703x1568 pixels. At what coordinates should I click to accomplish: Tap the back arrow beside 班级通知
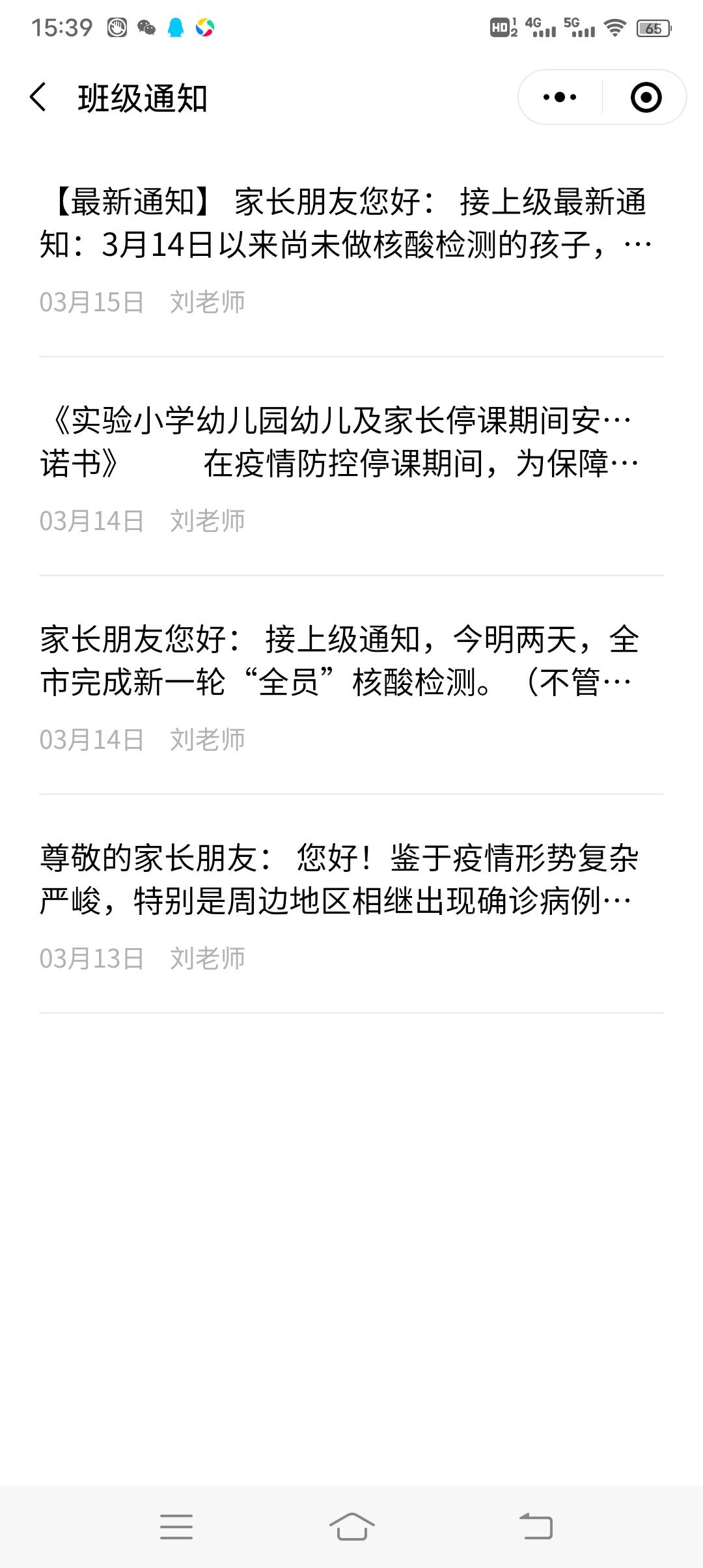tap(39, 96)
